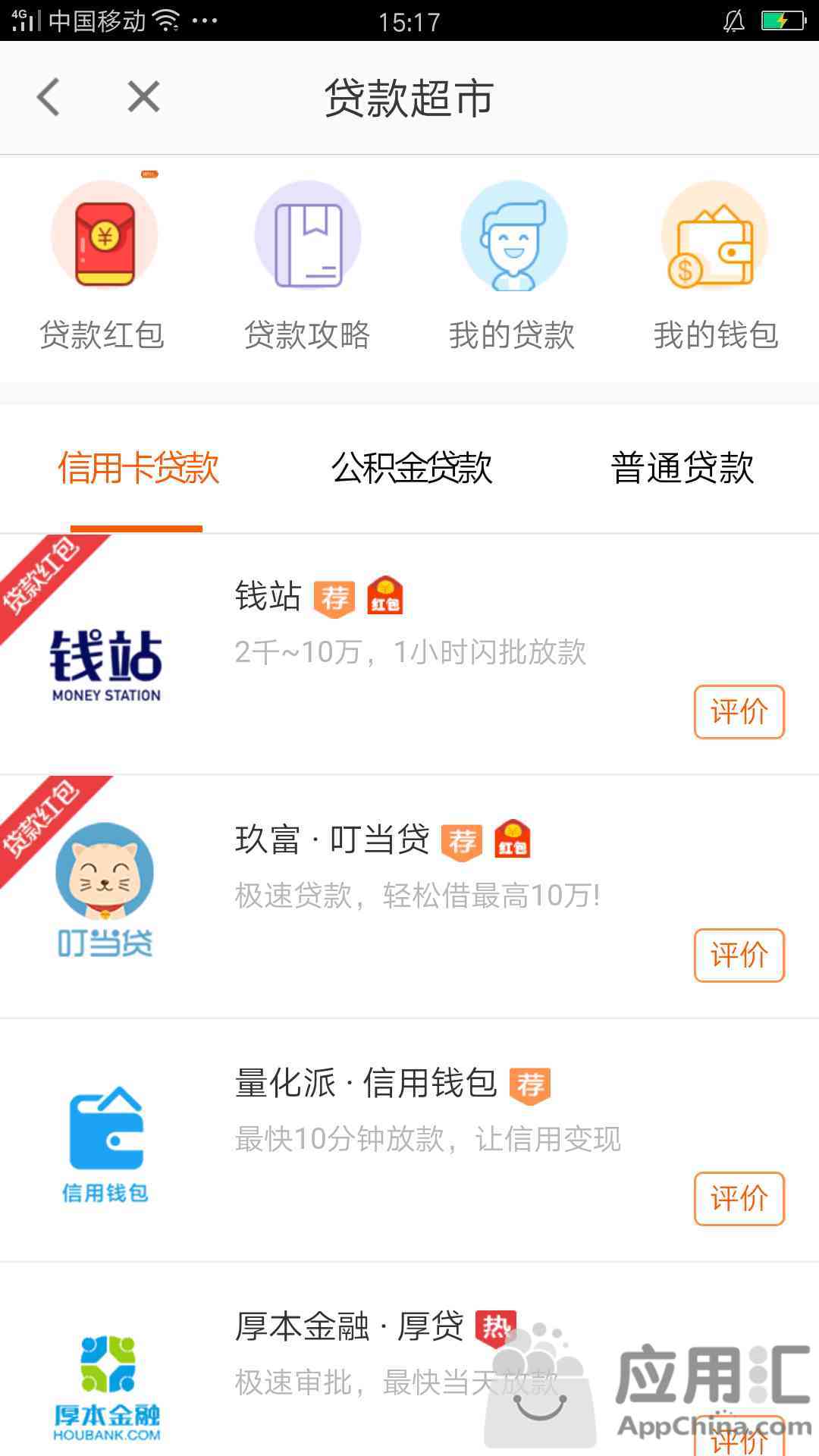Select the 信用卡贷款 tab
The image size is (819, 1456).
click(x=138, y=468)
